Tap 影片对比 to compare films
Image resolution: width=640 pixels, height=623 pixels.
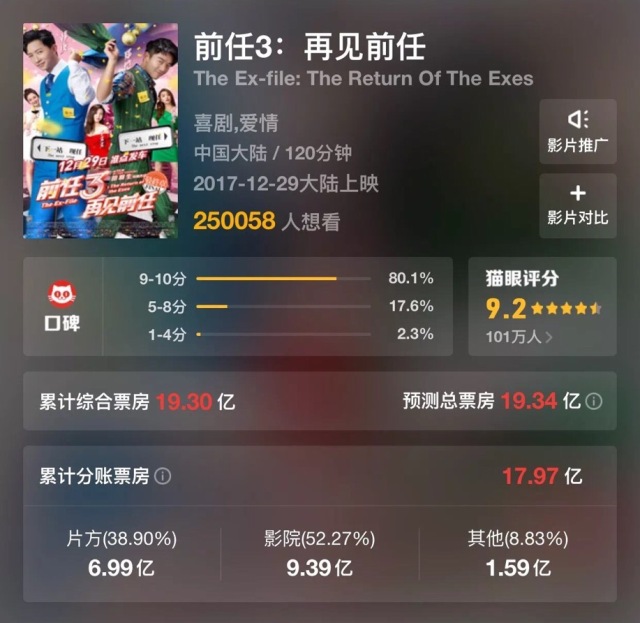pyautogui.click(x=577, y=205)
